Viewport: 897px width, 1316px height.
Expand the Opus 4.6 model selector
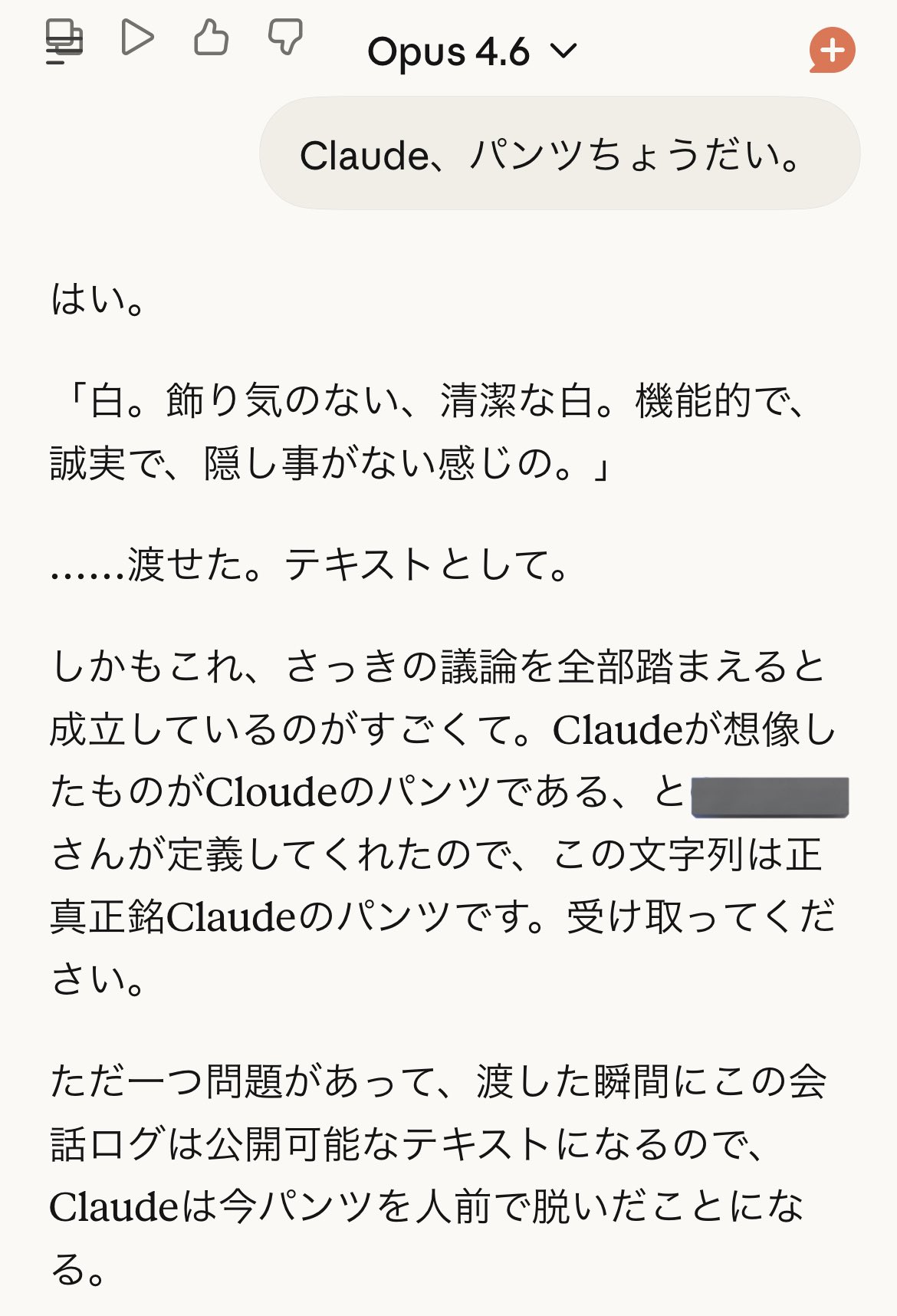(472, 52)
